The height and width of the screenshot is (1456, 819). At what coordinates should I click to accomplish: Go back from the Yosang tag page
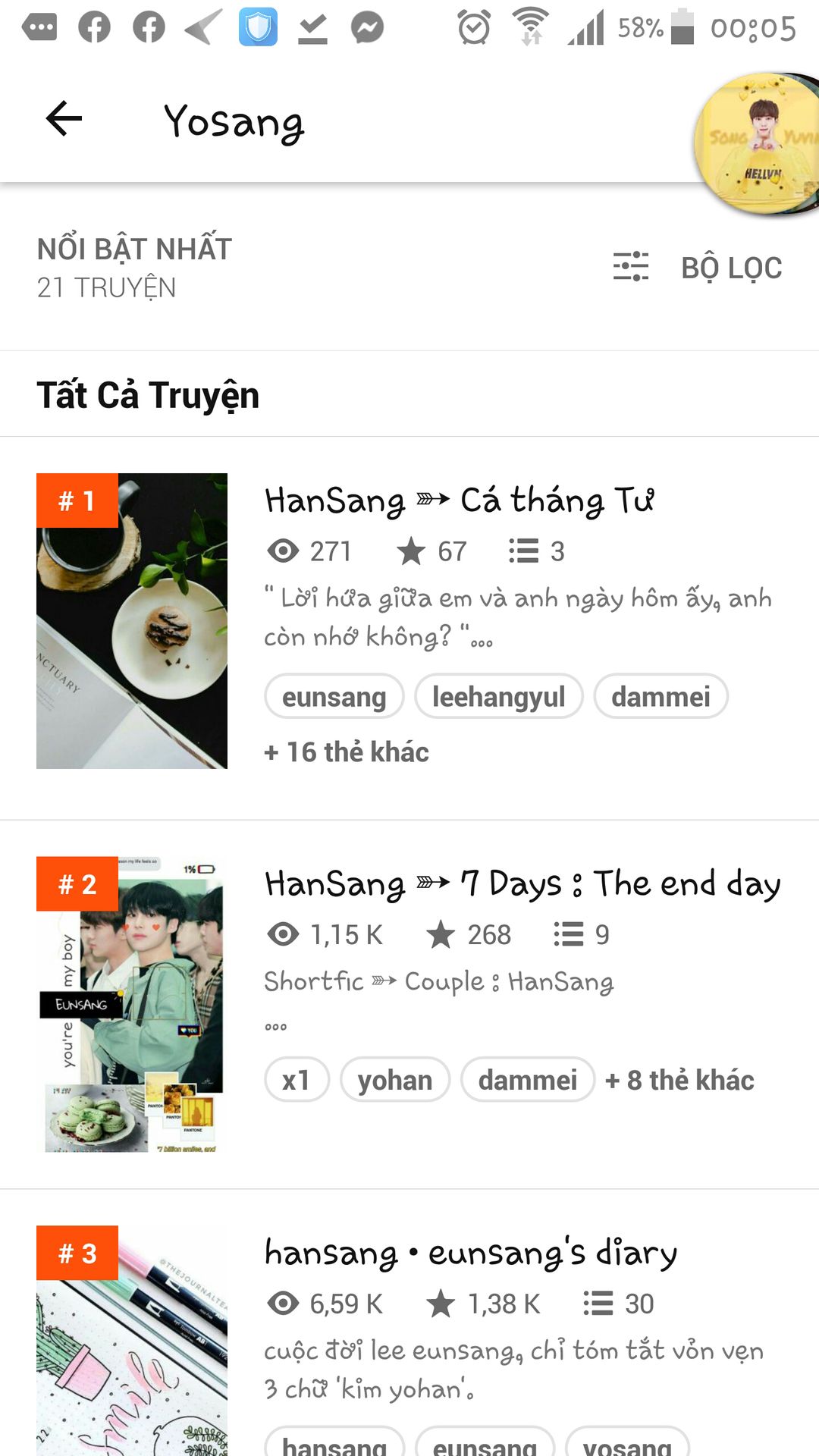click(64, 119)
